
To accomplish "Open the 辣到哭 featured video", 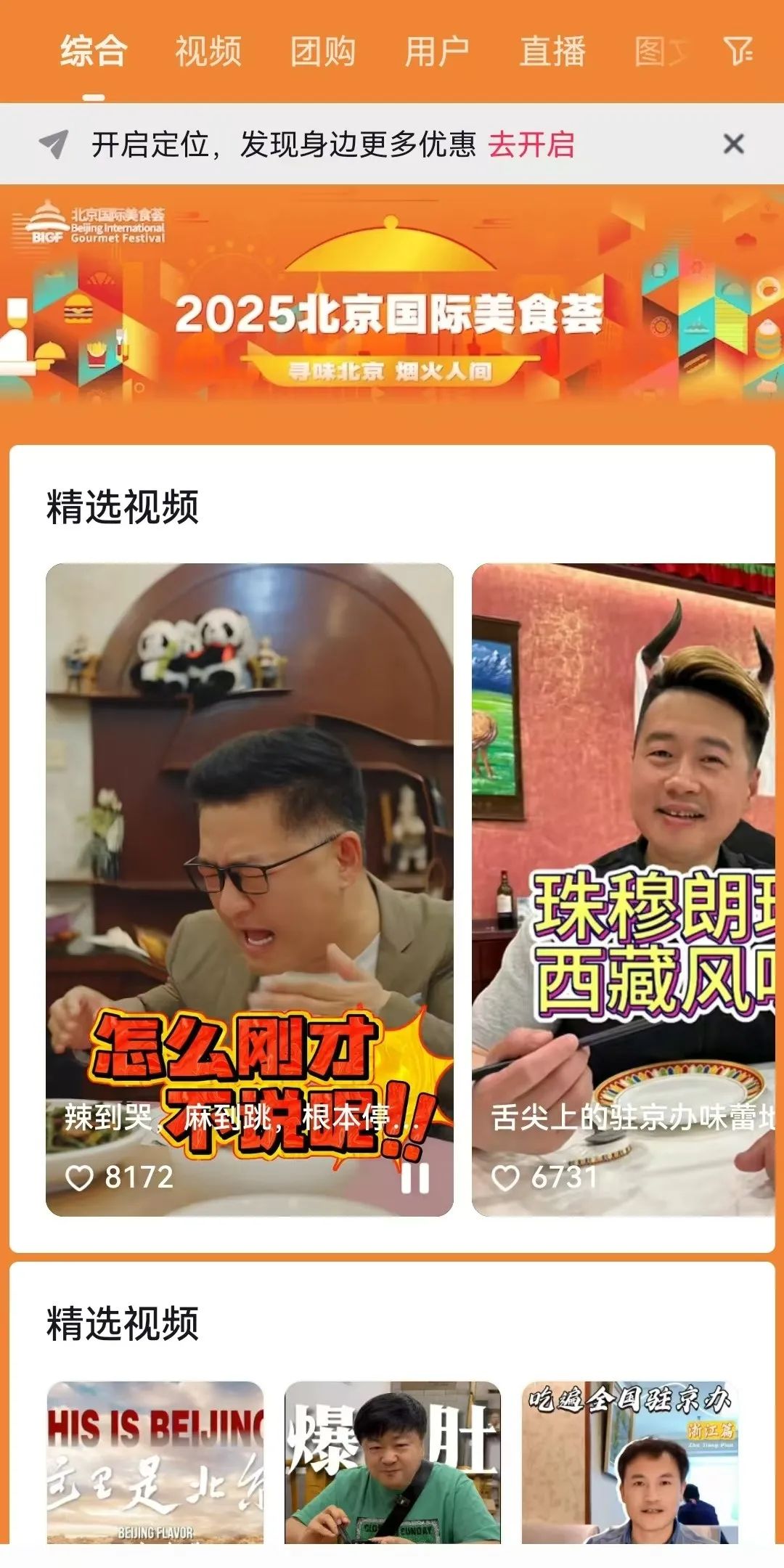I will (249, 835).
